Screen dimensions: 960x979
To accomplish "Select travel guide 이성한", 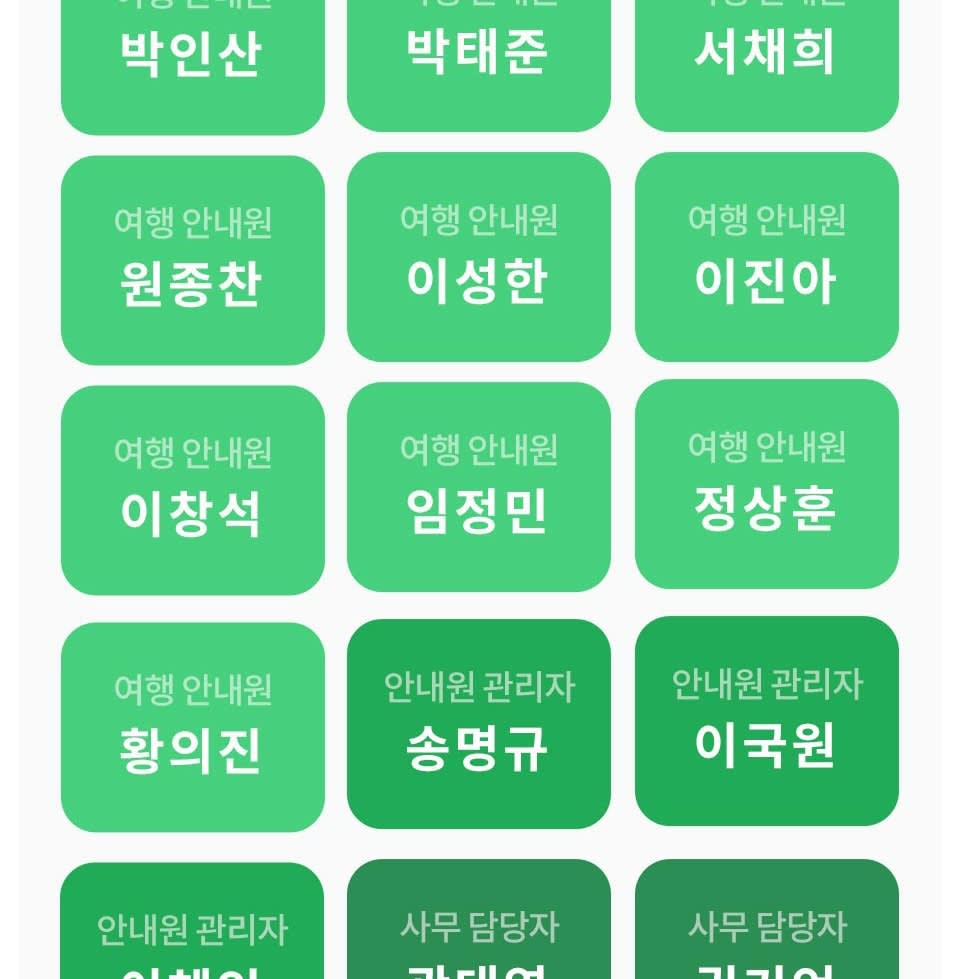I will tap(478, 257).
